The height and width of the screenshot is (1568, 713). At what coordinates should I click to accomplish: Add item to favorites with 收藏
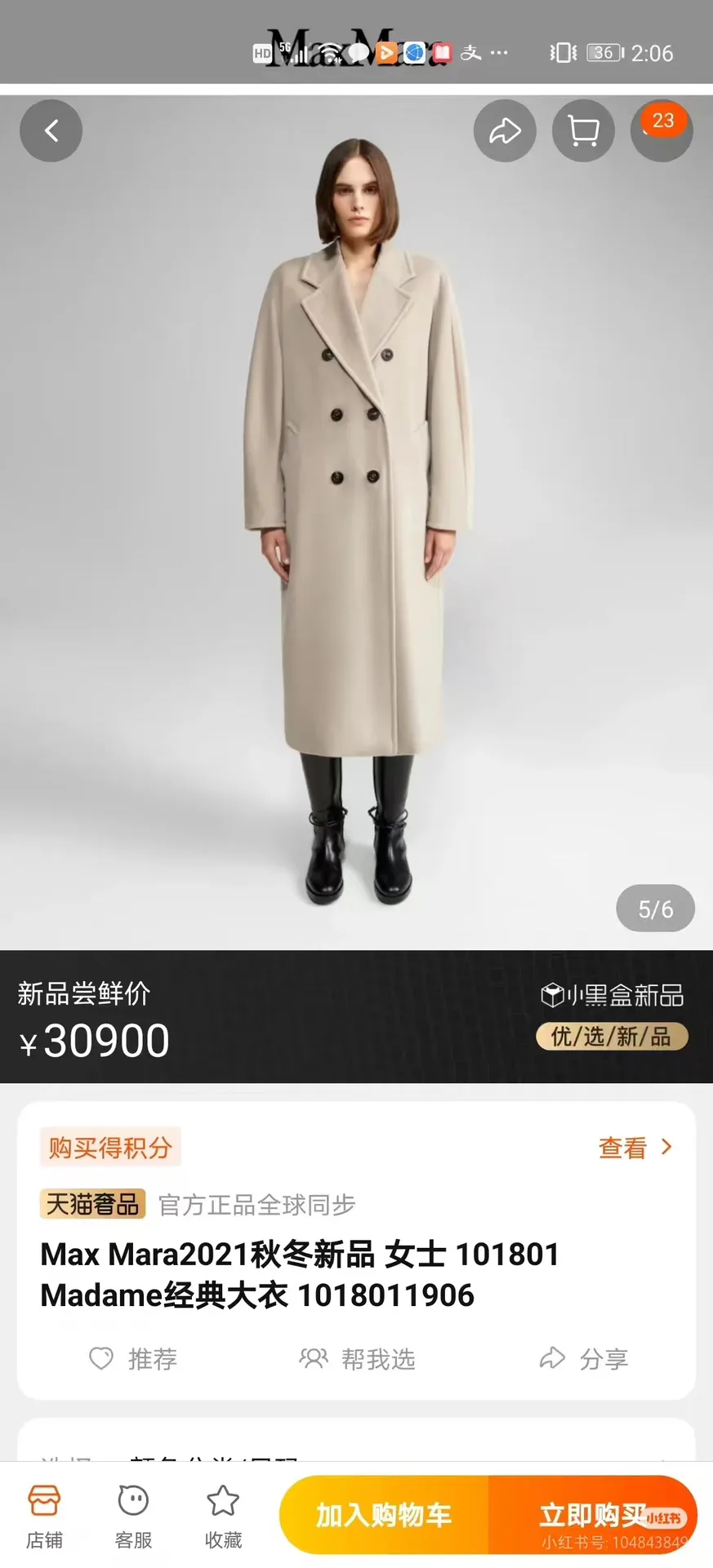(223, 1517)
